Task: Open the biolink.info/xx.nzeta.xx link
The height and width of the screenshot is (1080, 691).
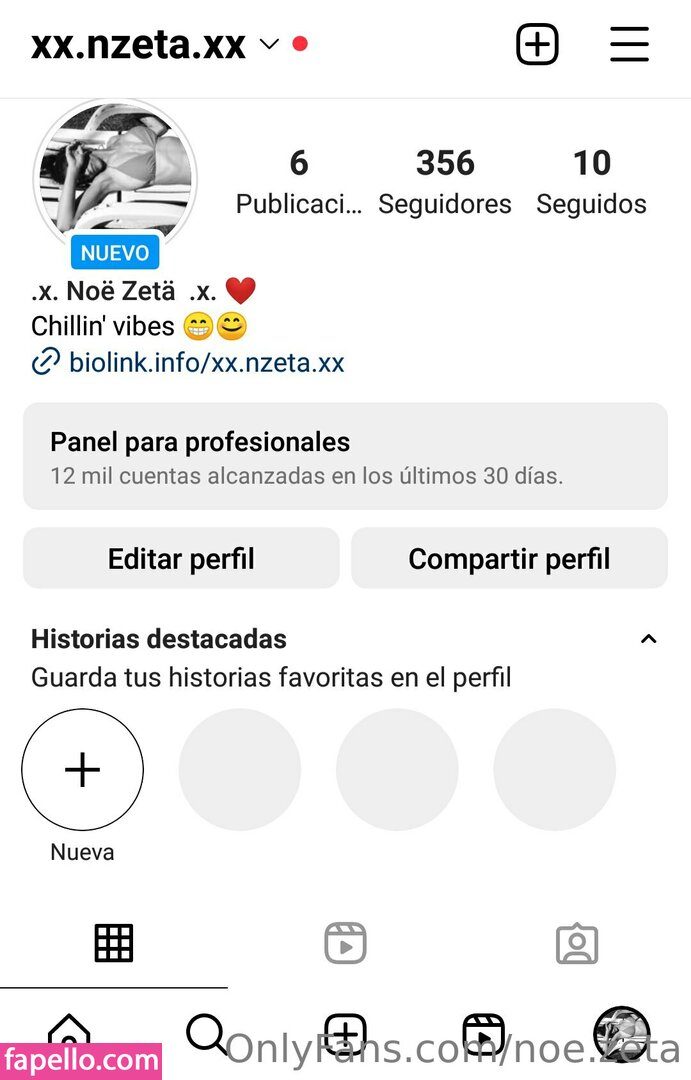Action: coord(206,362)
